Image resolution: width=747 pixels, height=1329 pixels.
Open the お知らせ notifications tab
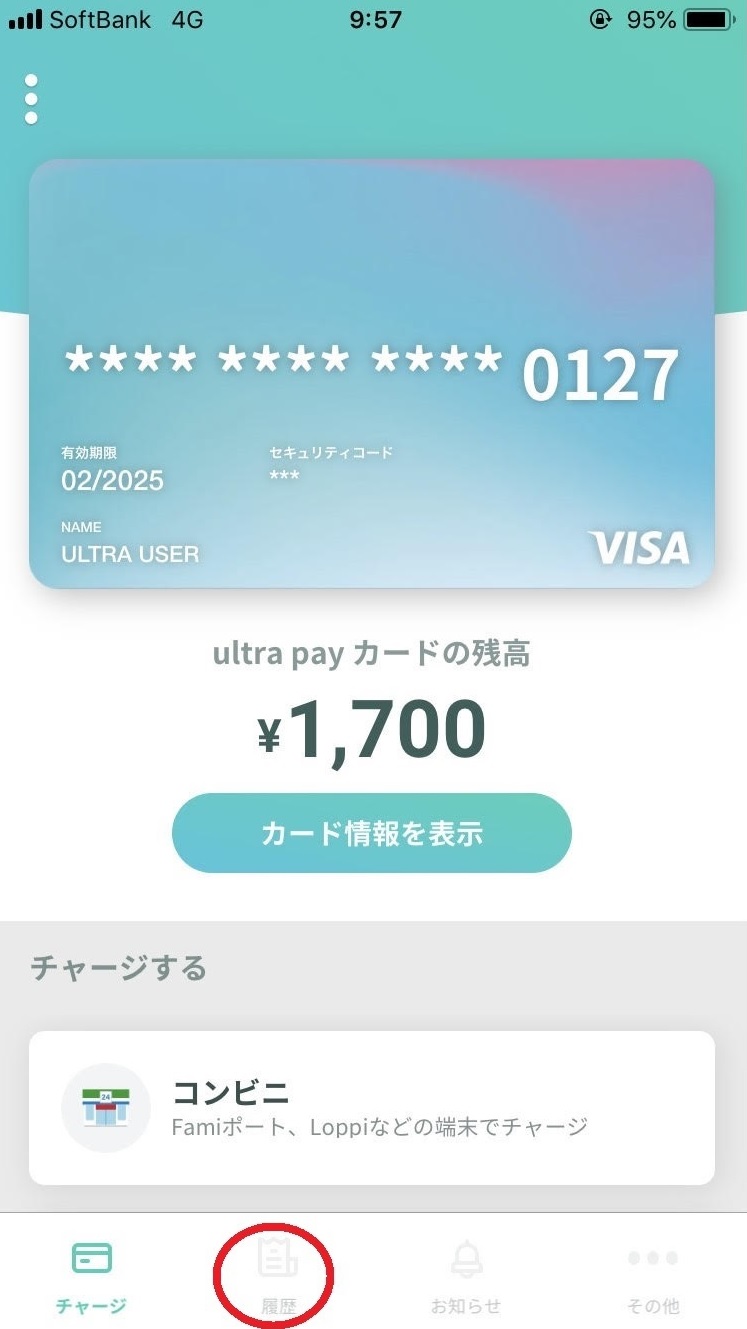[466, 1276]
